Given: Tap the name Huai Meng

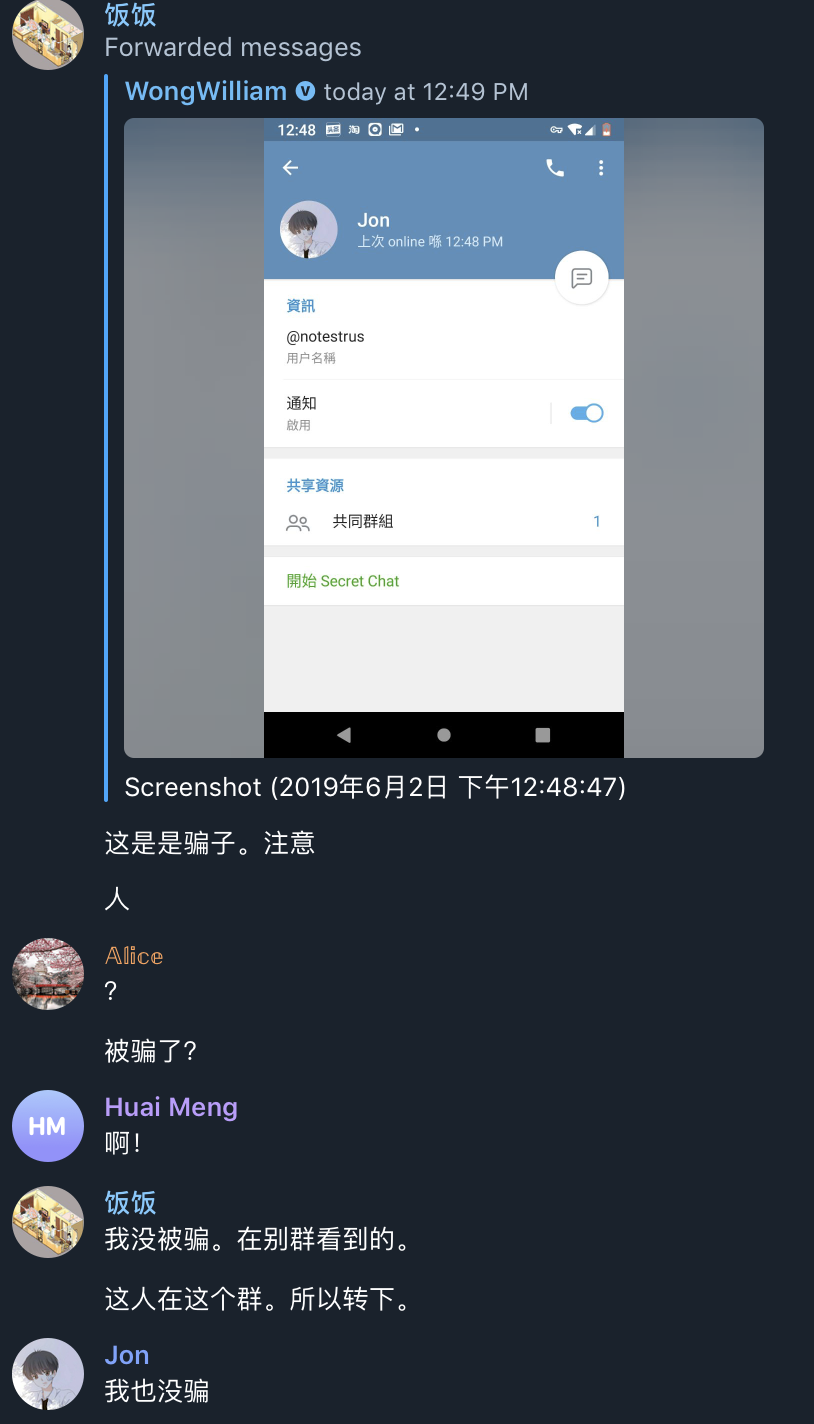Looking at the screenshot, I should pos(171,1107).
